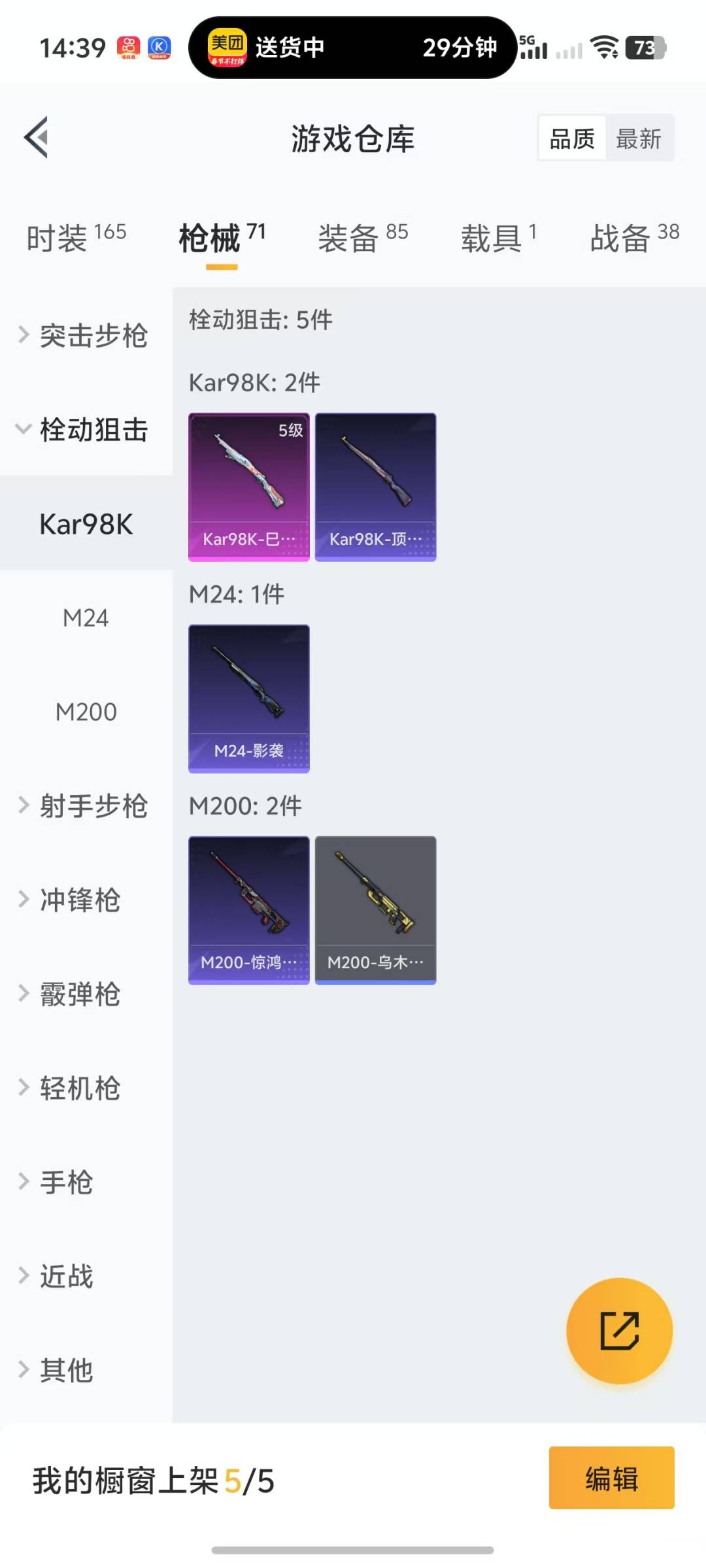Select M24 subcategory in sidebar
The width and height of the screenshot is (706, 1568).
coord(86,618)
